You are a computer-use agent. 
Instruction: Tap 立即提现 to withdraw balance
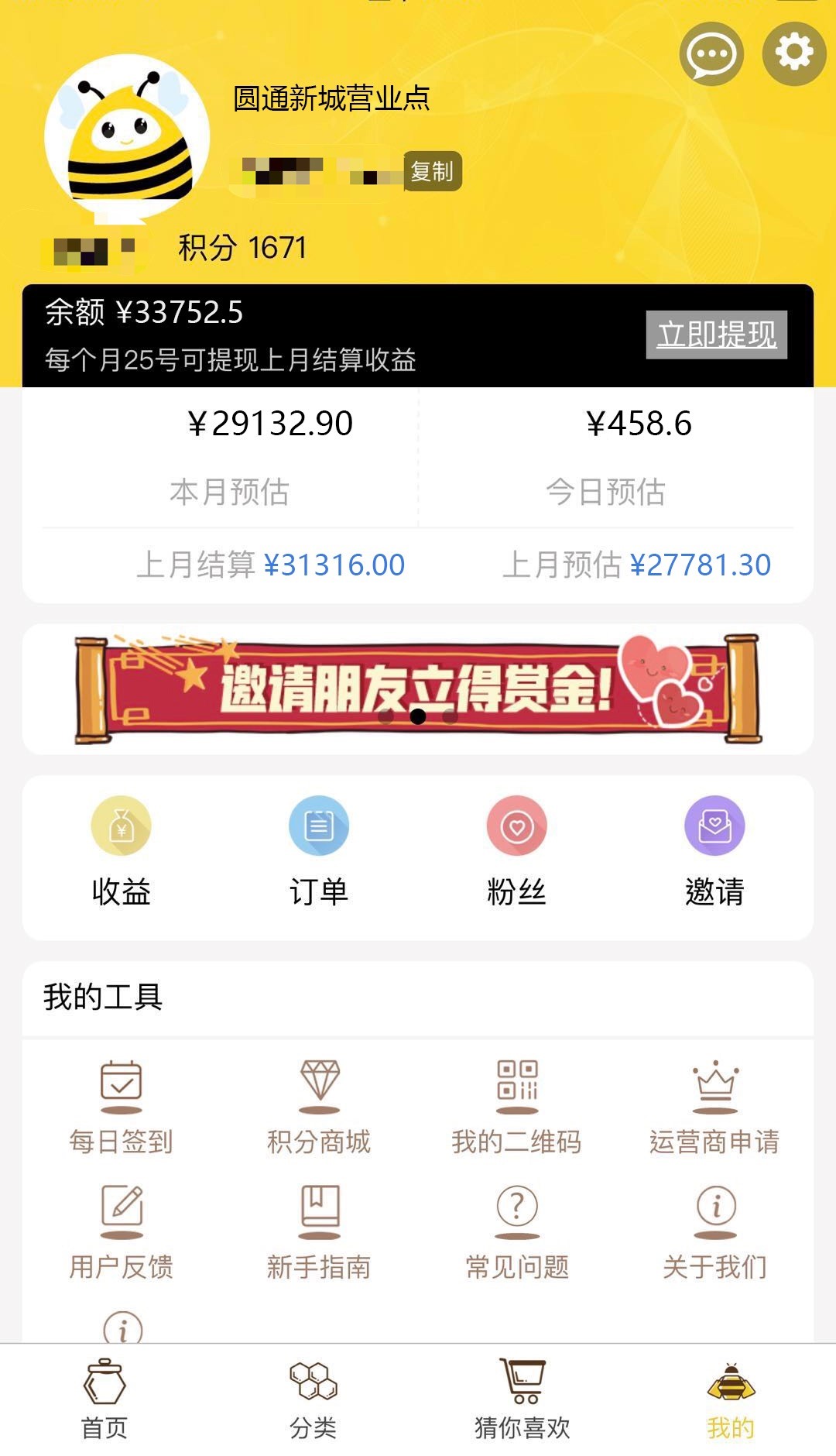(x=716, y=333)
